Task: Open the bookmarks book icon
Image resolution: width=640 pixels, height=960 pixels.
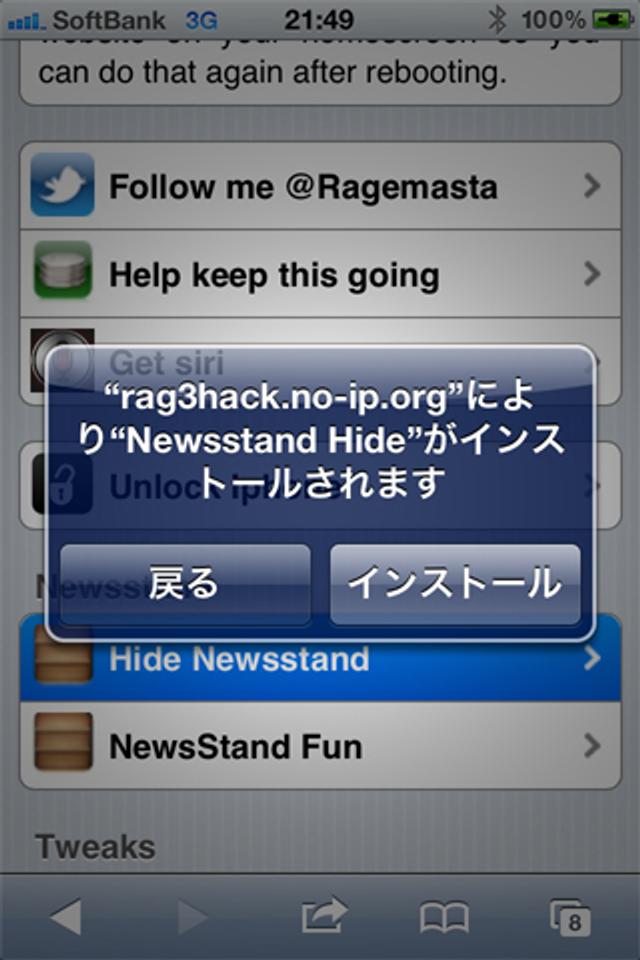Action: 444,917
